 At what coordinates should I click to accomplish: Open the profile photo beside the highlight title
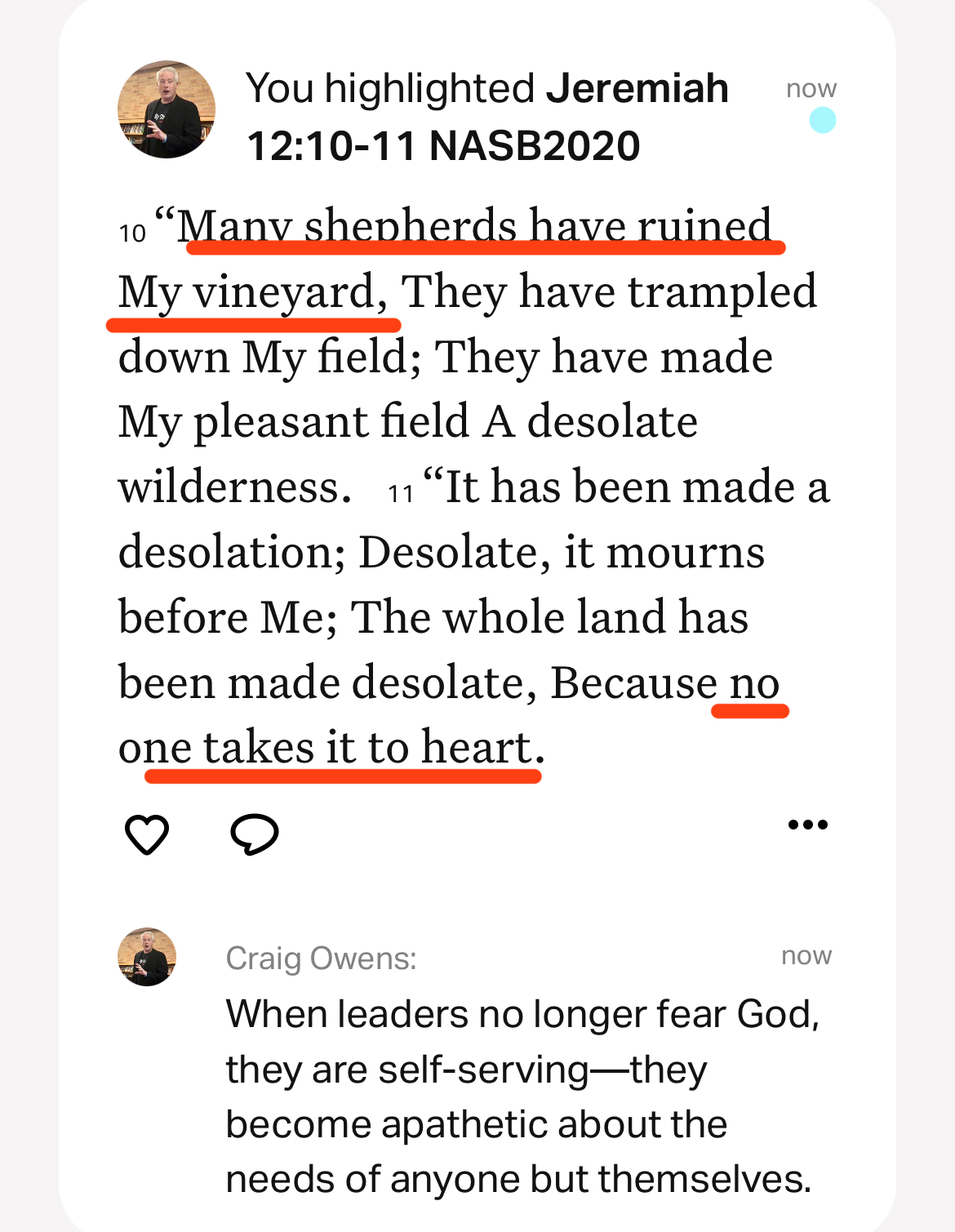(167, 109)
